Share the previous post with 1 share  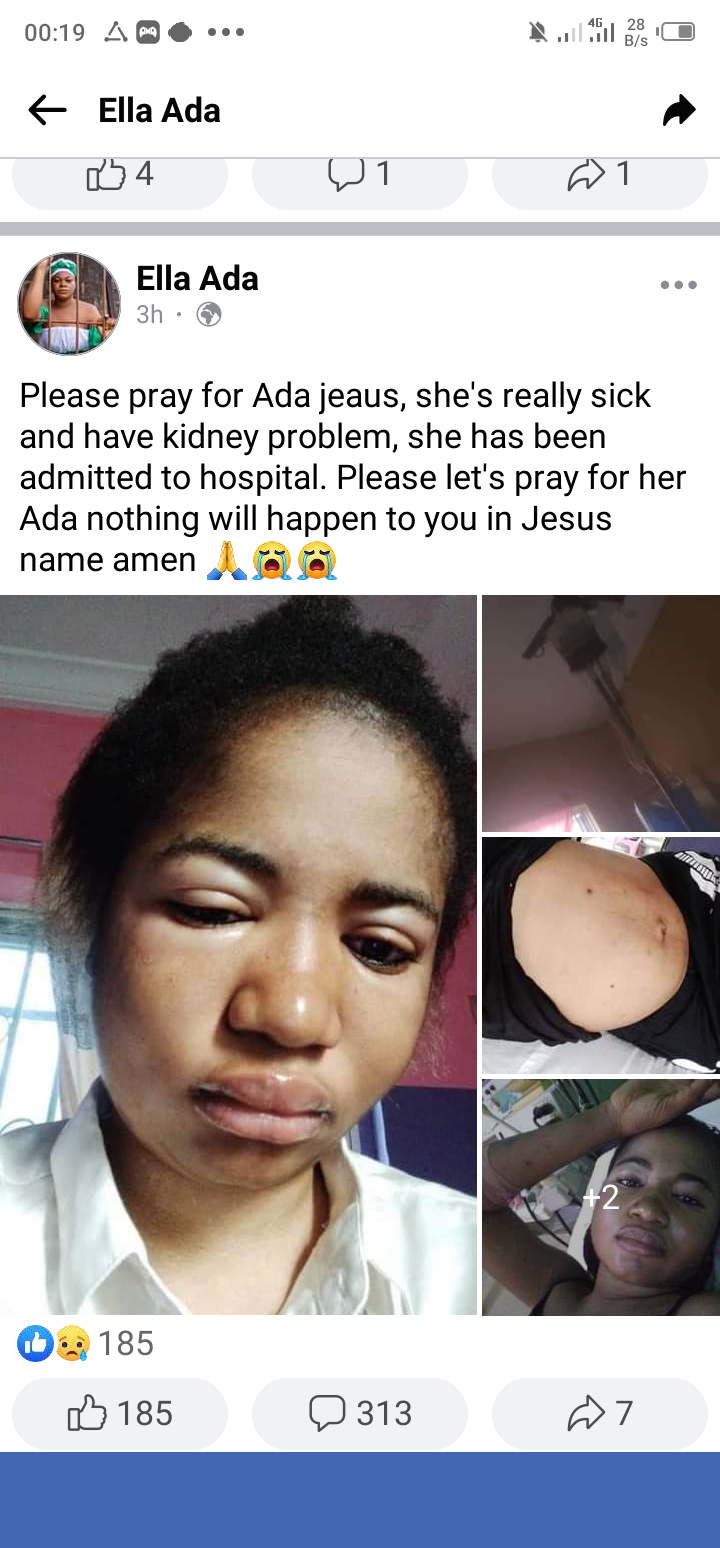(x=600, y=175)
